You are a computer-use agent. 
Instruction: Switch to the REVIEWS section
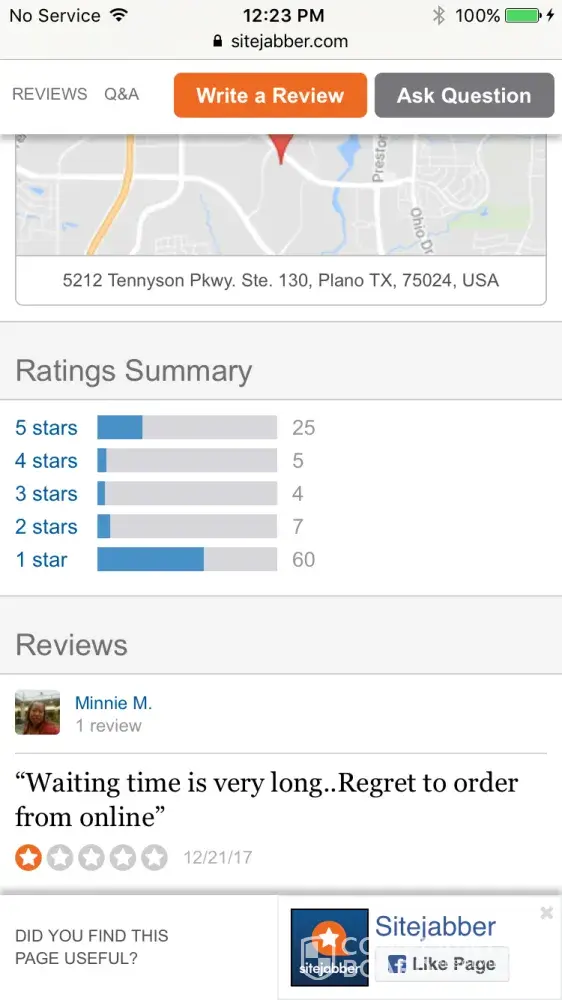point(50,94)
